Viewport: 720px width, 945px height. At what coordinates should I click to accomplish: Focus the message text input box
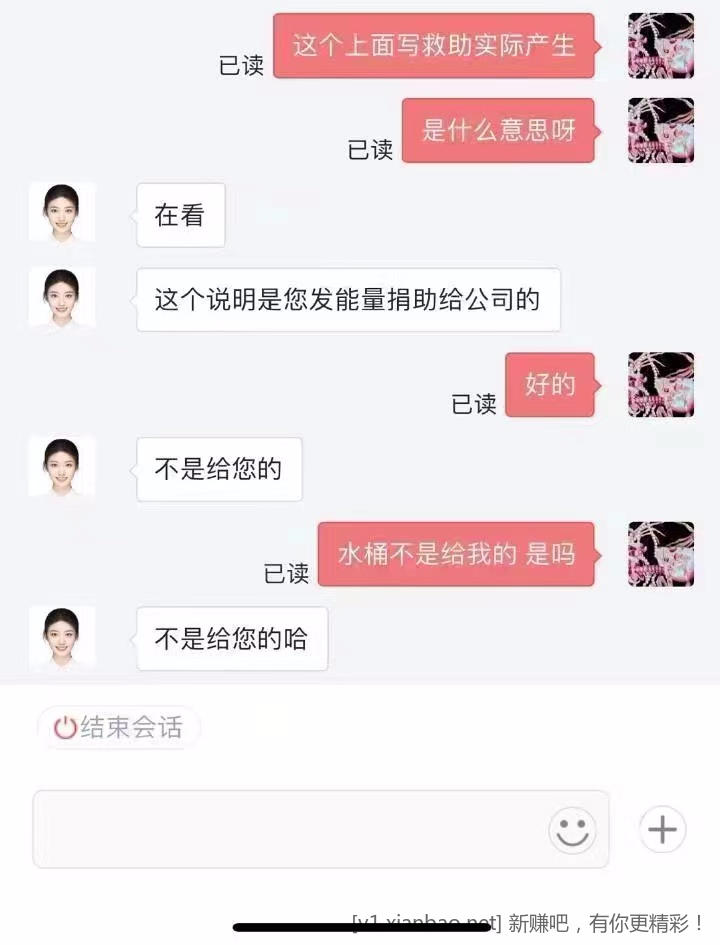coord(290,829)
